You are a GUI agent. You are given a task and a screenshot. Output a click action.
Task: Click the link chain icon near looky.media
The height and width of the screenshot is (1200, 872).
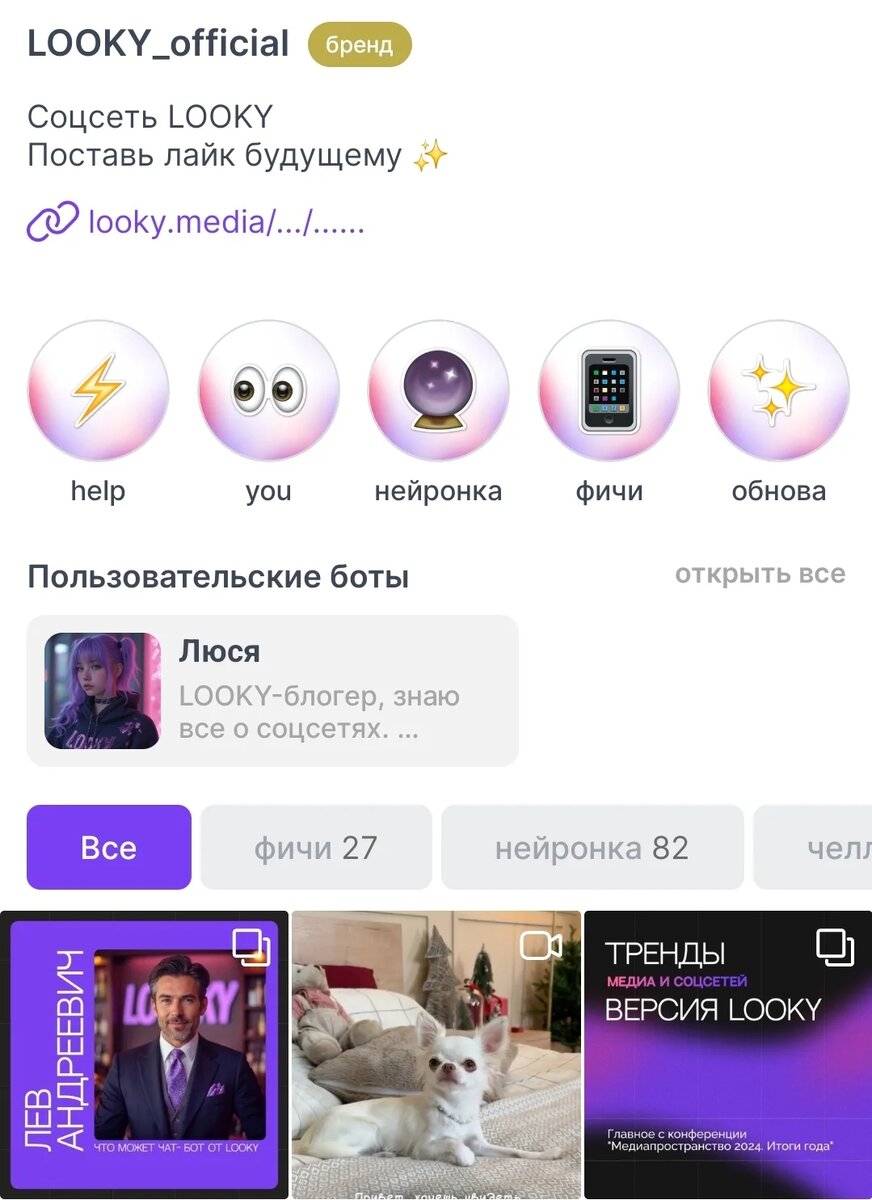point(49,222)
